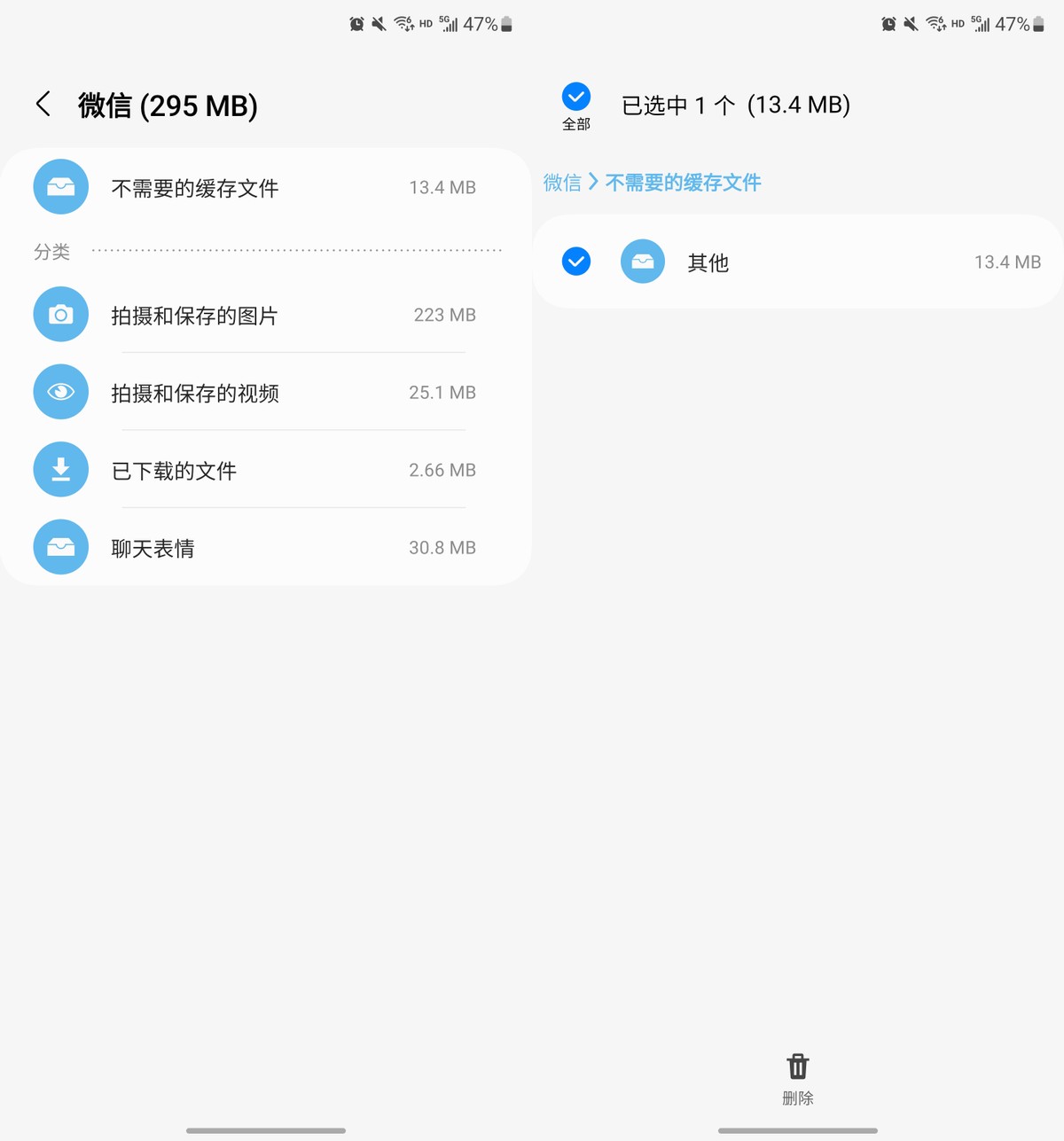Select the 拍摄和保存的图片 camera icon
The width and height of the screenshot is (1064, 1141).
click(60, 314)
